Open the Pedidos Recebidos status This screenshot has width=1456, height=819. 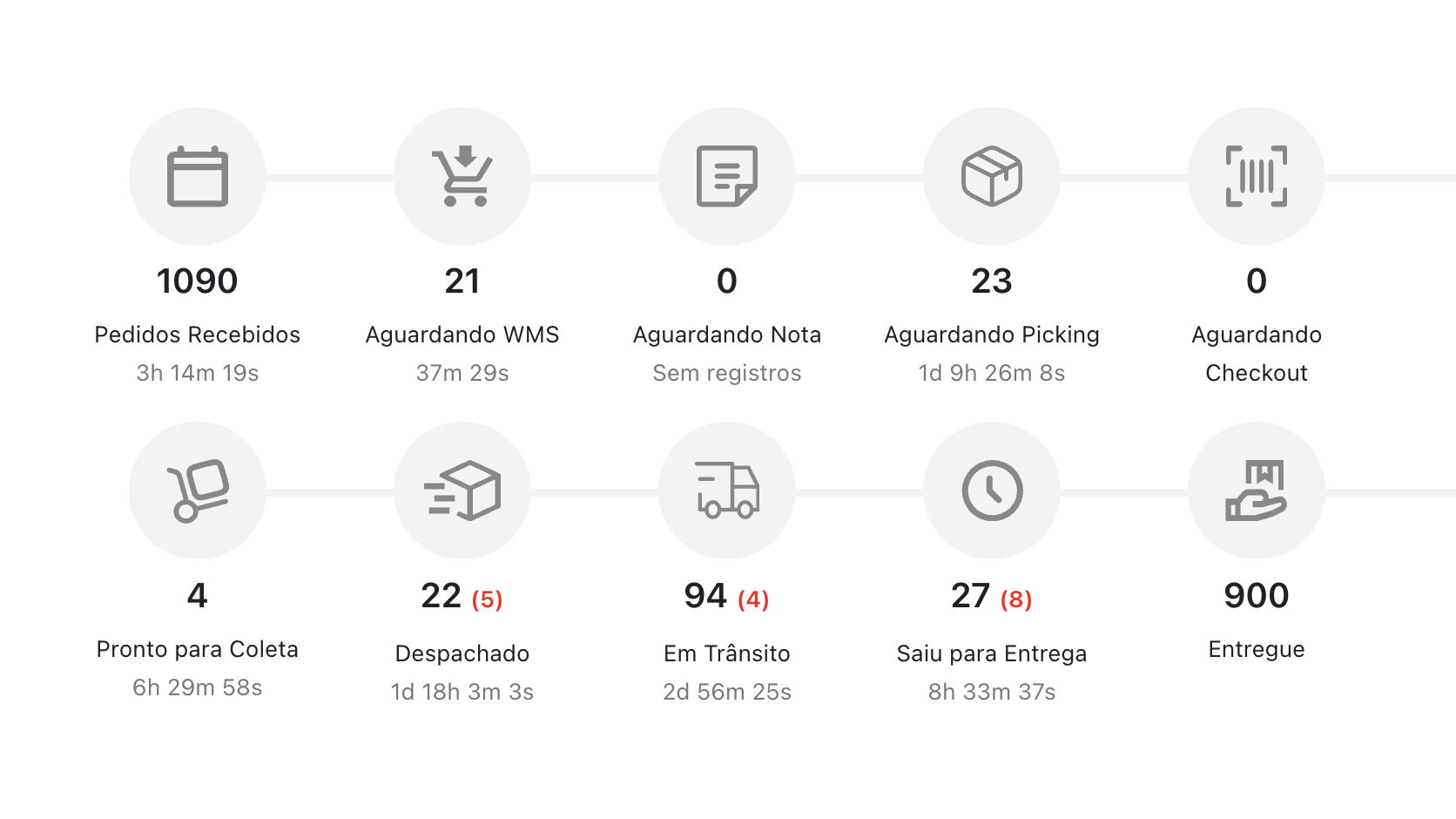tap(198, 176)
